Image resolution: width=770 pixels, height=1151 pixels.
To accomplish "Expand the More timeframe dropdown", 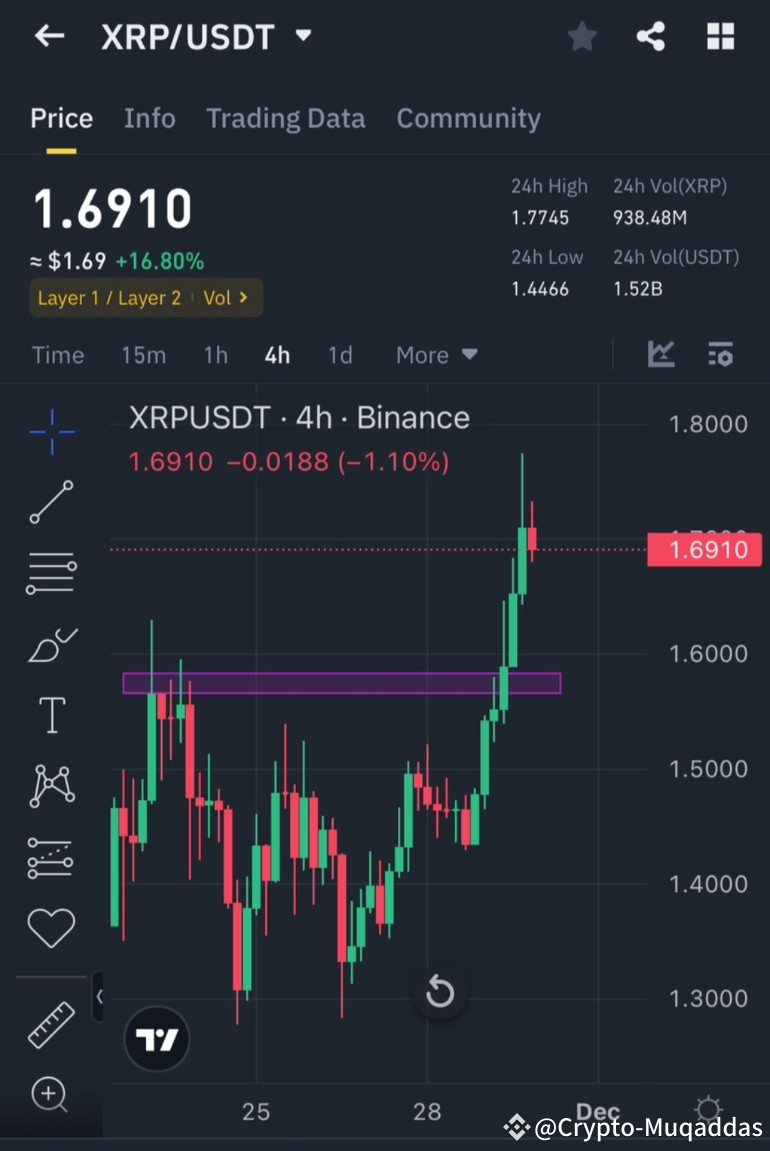I will [435, 355].
